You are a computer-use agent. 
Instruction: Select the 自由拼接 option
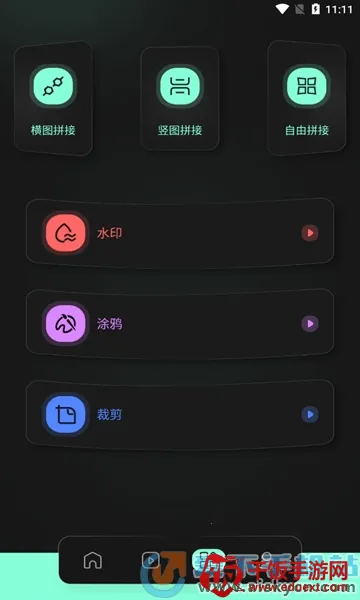tap(306, 98)
